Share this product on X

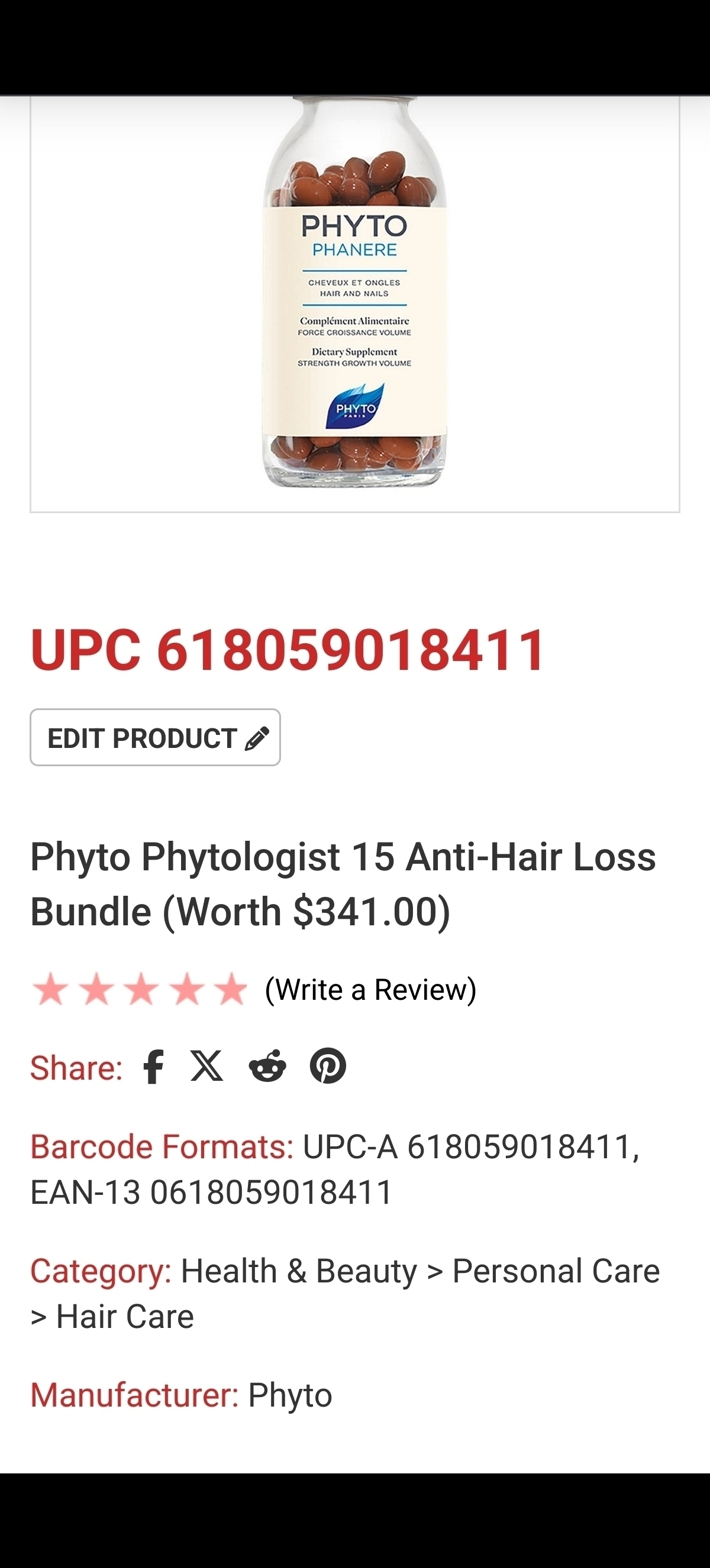point(207,1066)
